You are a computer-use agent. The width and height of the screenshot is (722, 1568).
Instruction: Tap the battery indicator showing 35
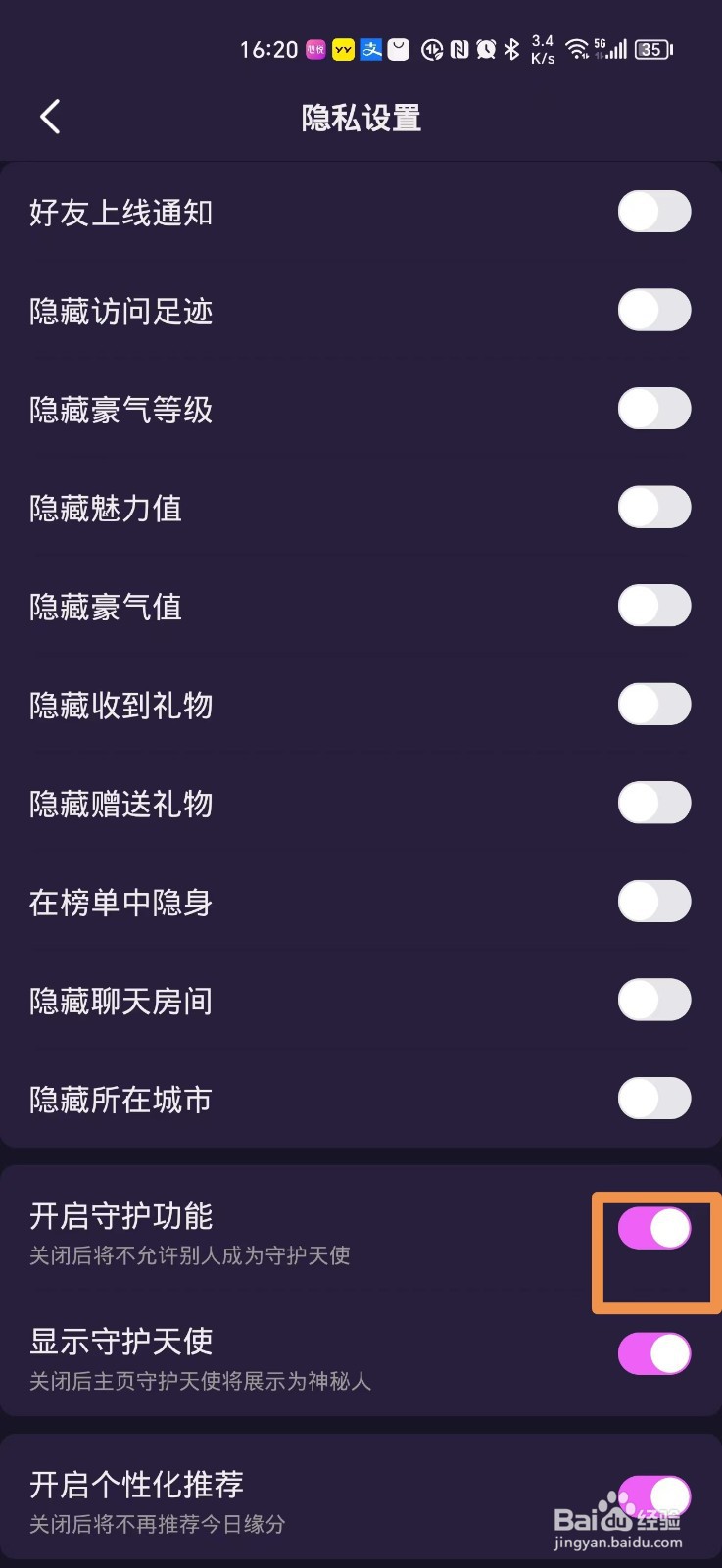[x=650, y=49]
